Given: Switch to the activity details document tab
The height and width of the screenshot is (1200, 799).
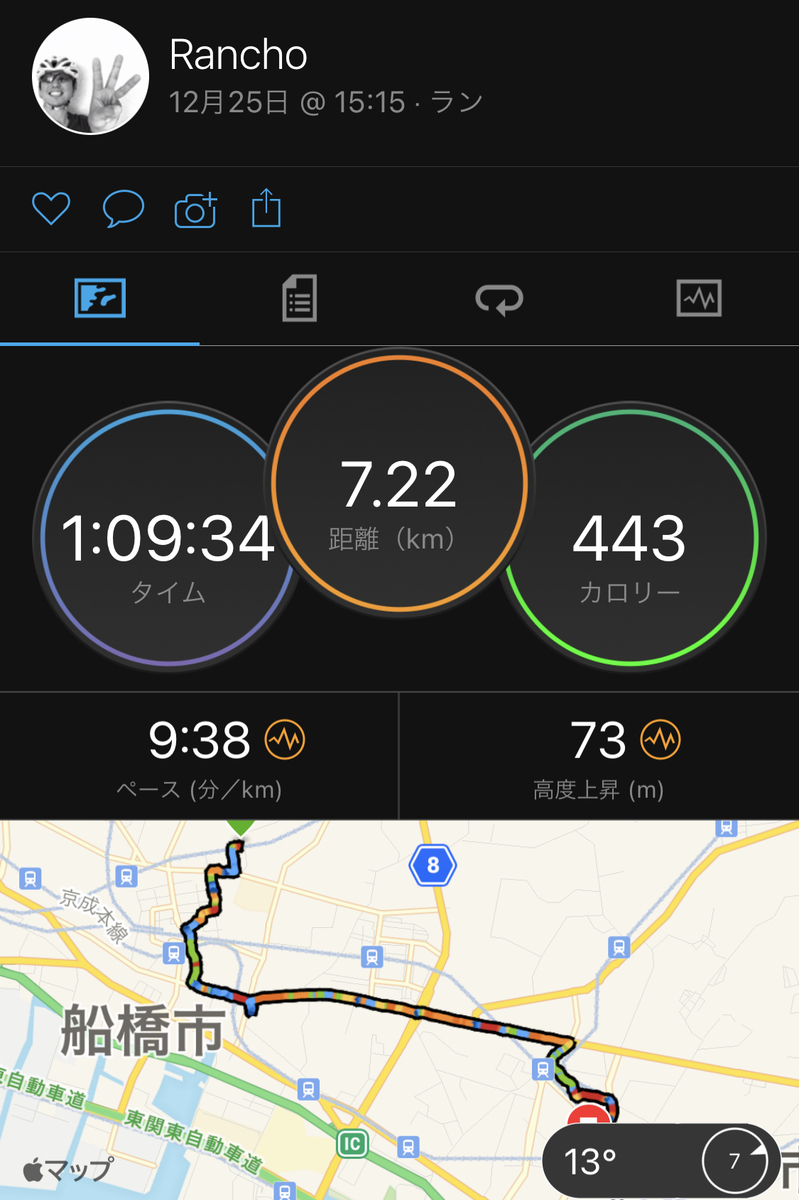Looking at the screenshot, I should (299, 297).
